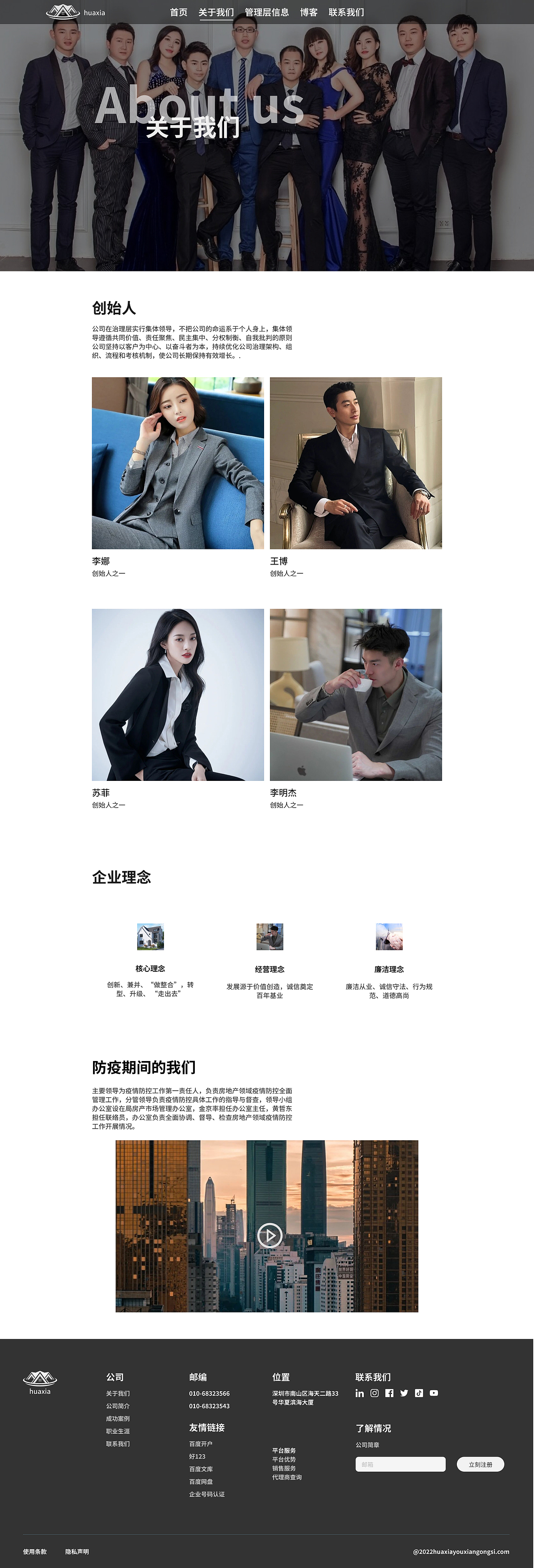
Task: Open the 隐私声明 link
Action: (77, 1552)
